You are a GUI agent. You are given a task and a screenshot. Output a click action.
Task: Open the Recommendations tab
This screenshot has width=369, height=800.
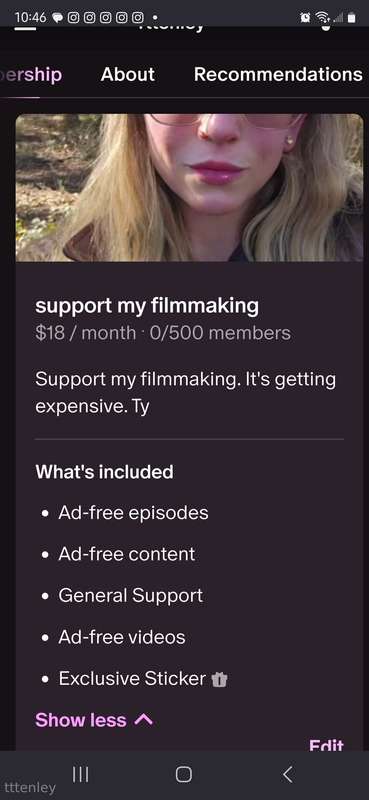(278, 74)
